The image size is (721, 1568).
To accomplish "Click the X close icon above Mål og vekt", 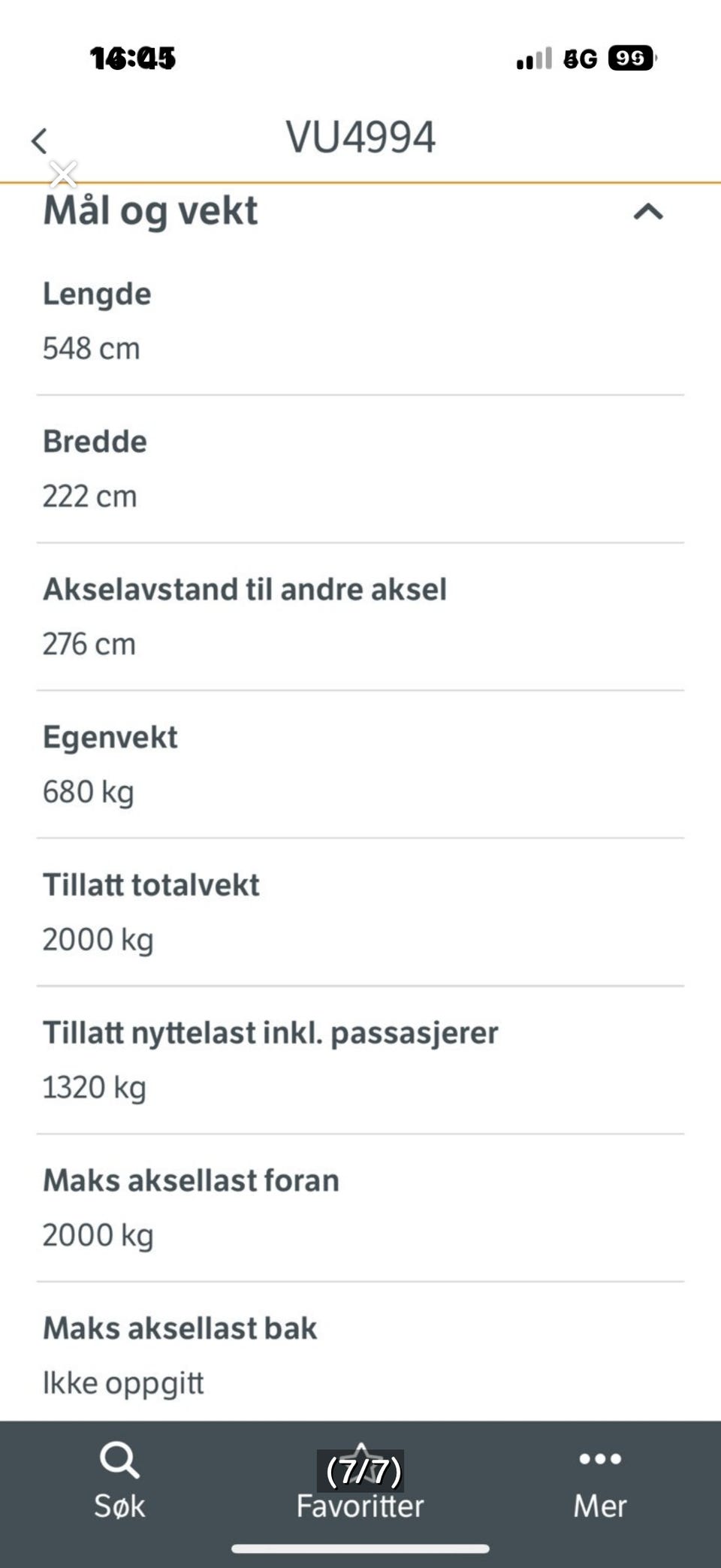I will [x=63, y=174].
